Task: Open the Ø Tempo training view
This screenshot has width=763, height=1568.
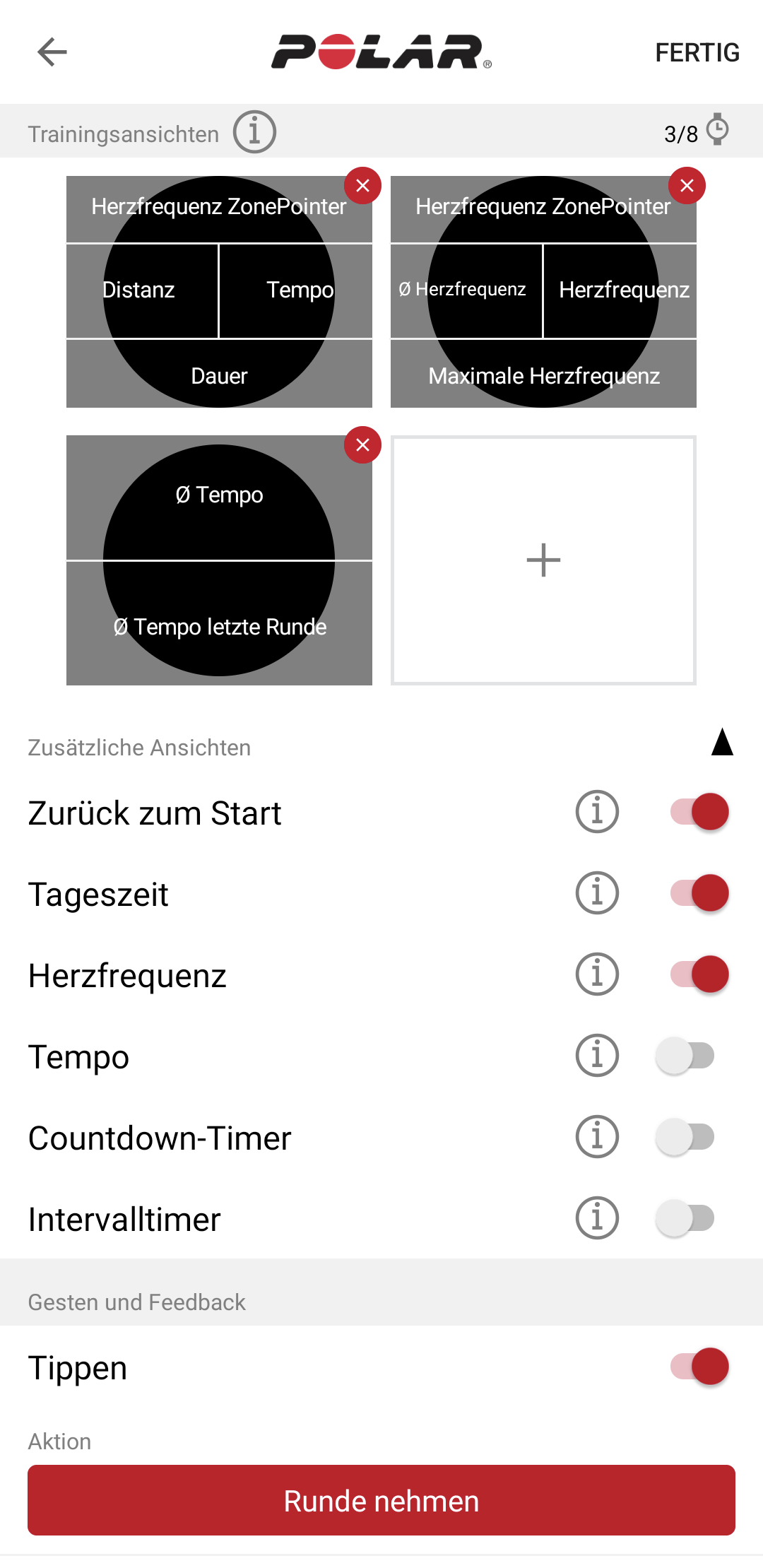Action: (219, 560)
